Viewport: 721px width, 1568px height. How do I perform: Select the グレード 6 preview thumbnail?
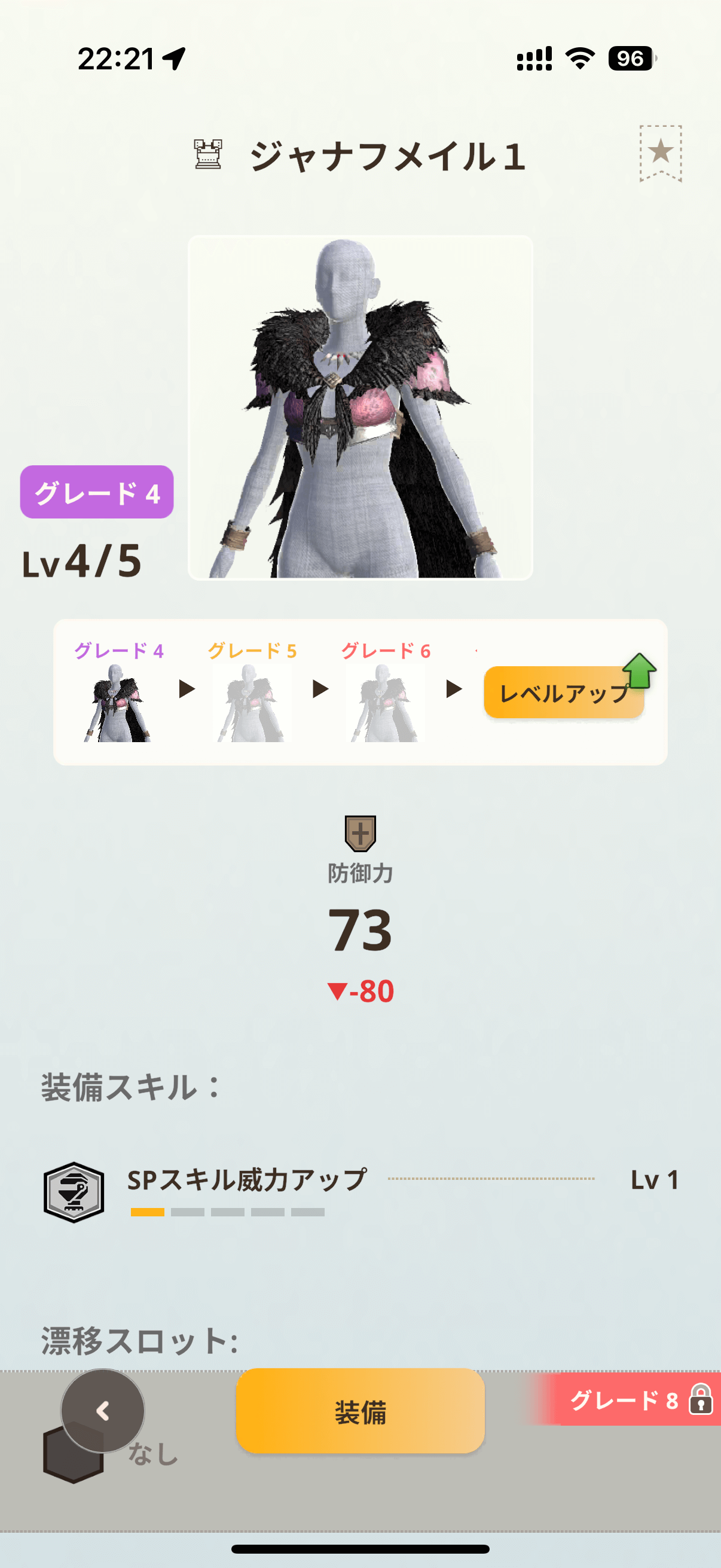384,701
